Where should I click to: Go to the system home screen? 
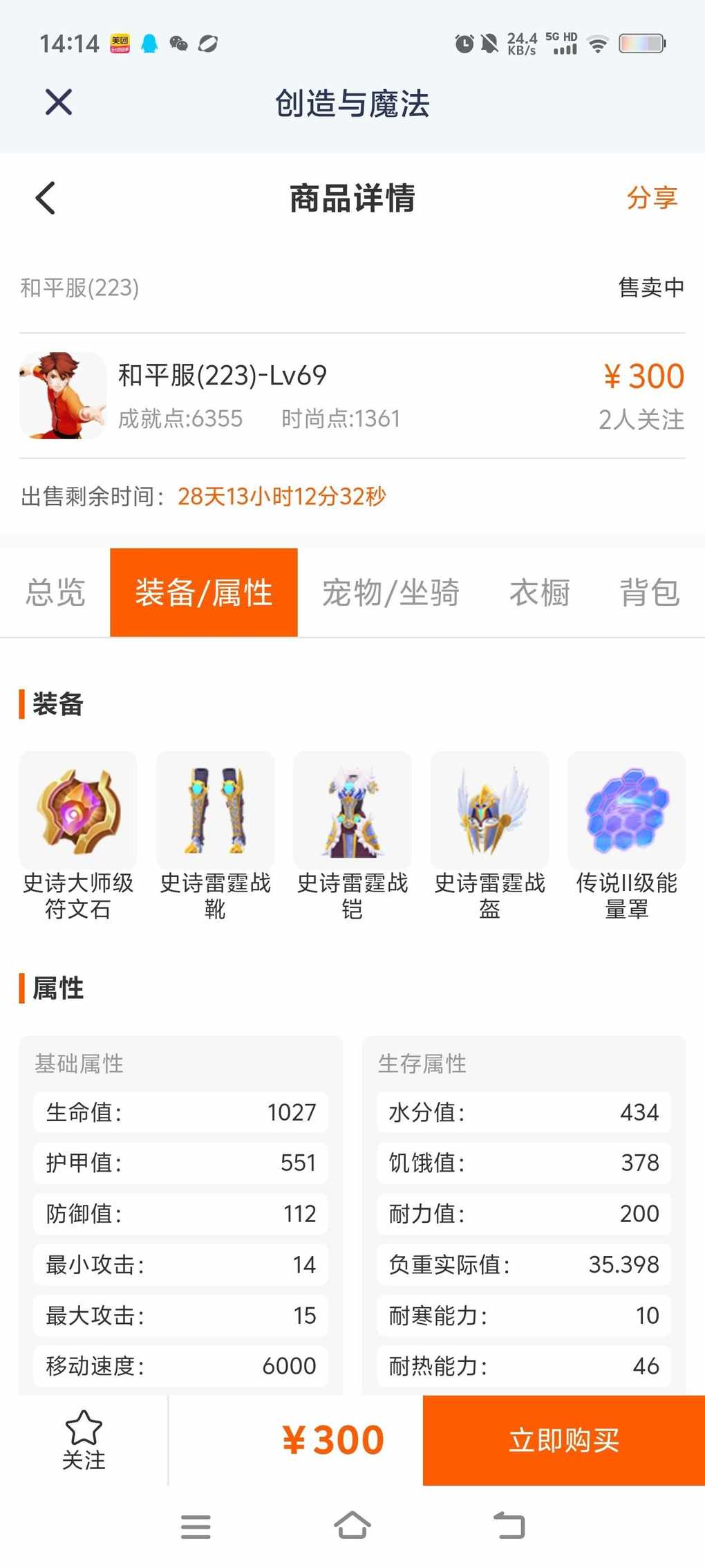[x=352, y=1525]
